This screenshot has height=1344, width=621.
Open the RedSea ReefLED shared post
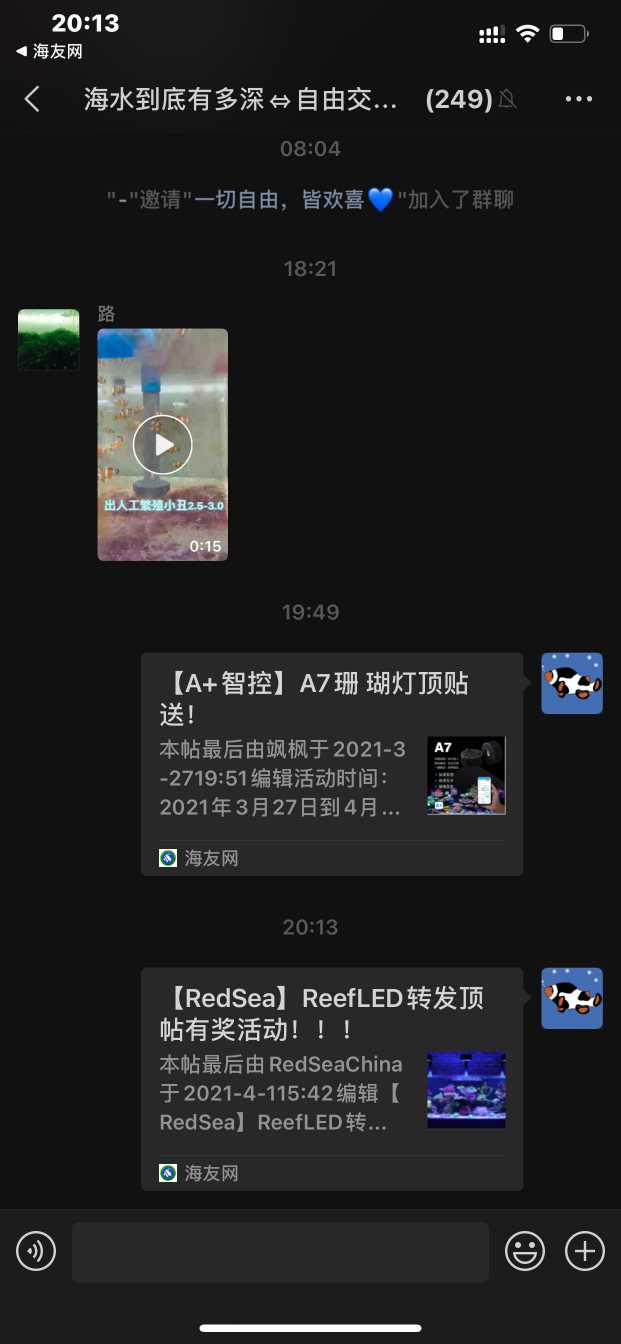tap(331, 1078)
